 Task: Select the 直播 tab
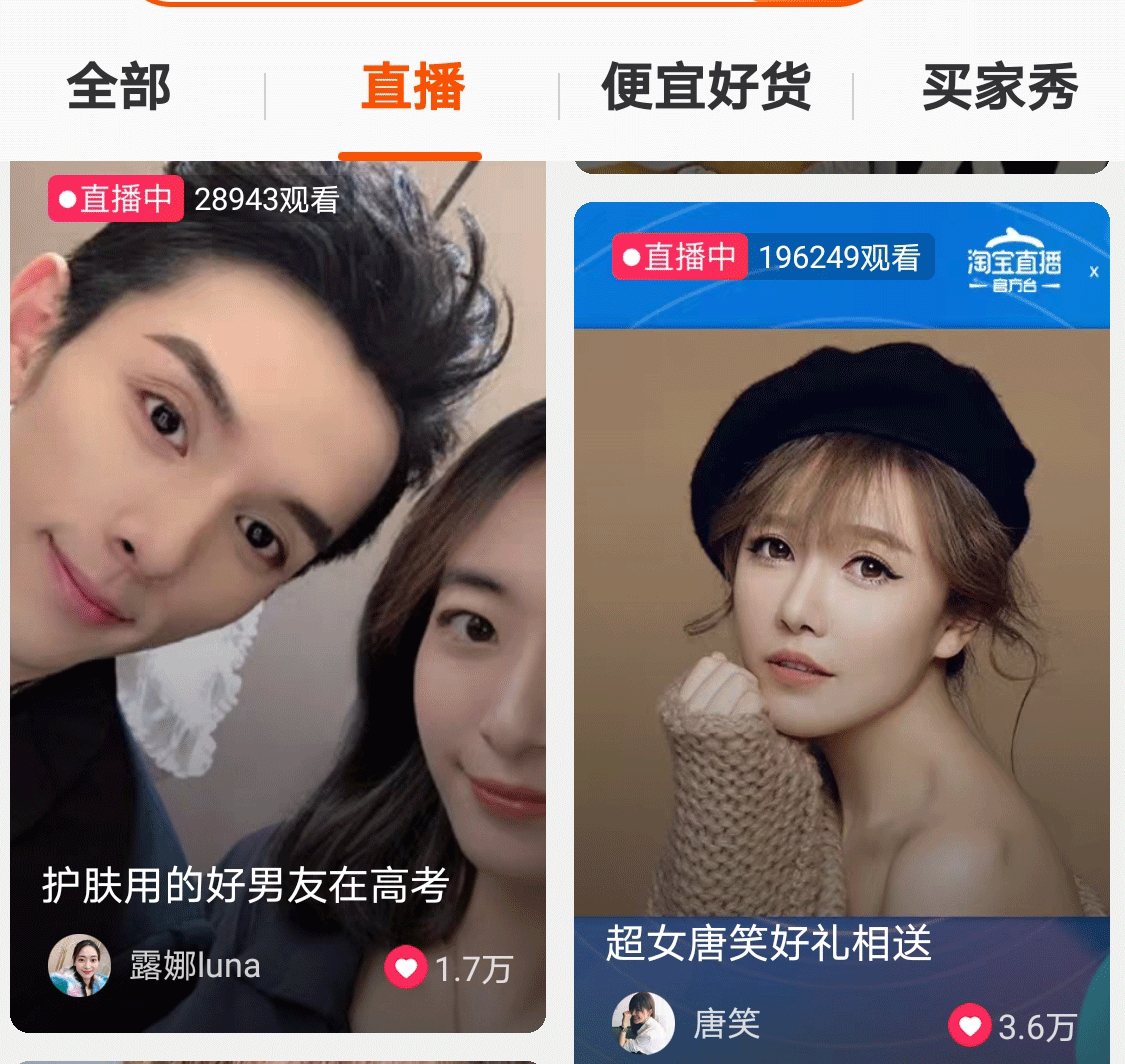pos(412,87)
